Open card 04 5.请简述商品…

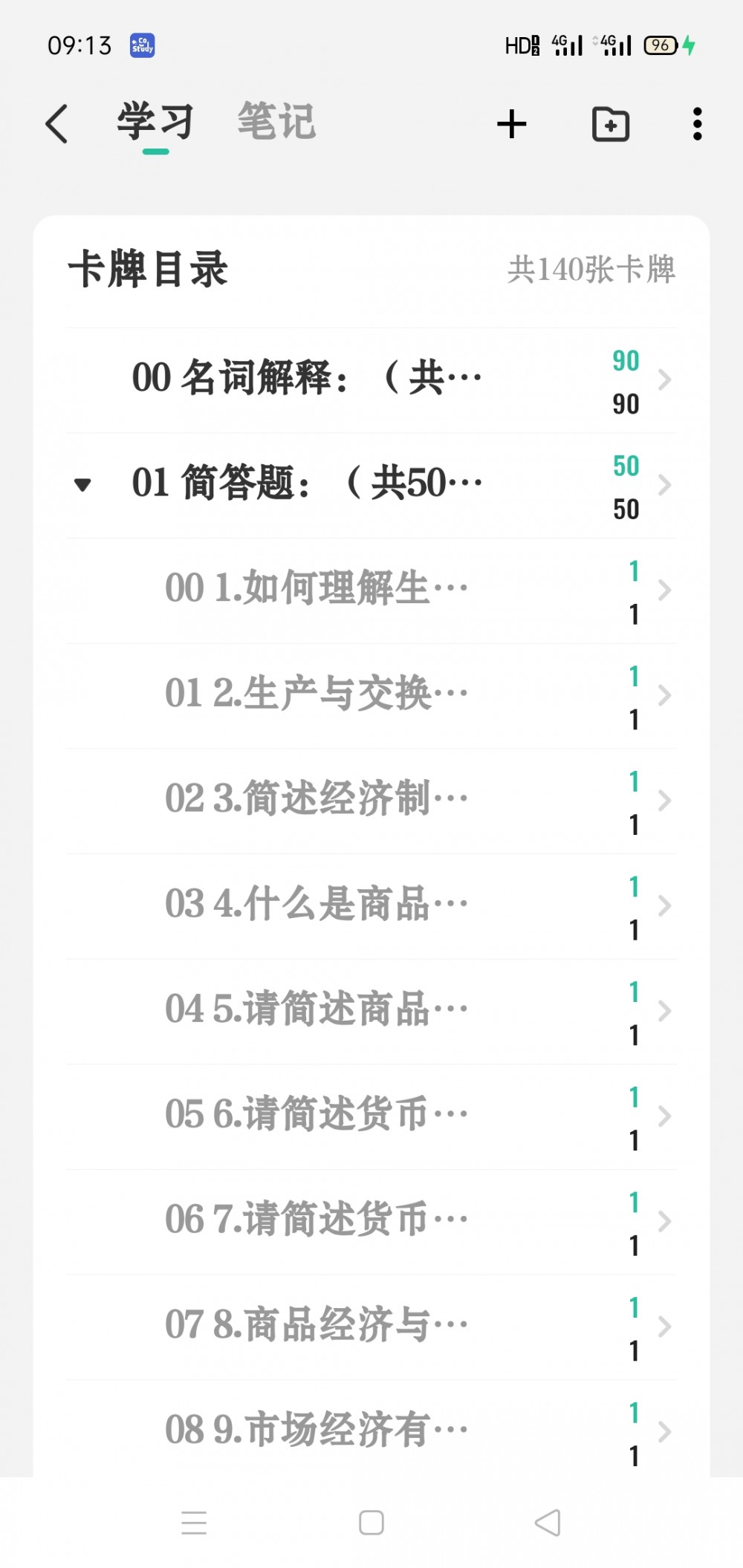[x=371, y=1012]
